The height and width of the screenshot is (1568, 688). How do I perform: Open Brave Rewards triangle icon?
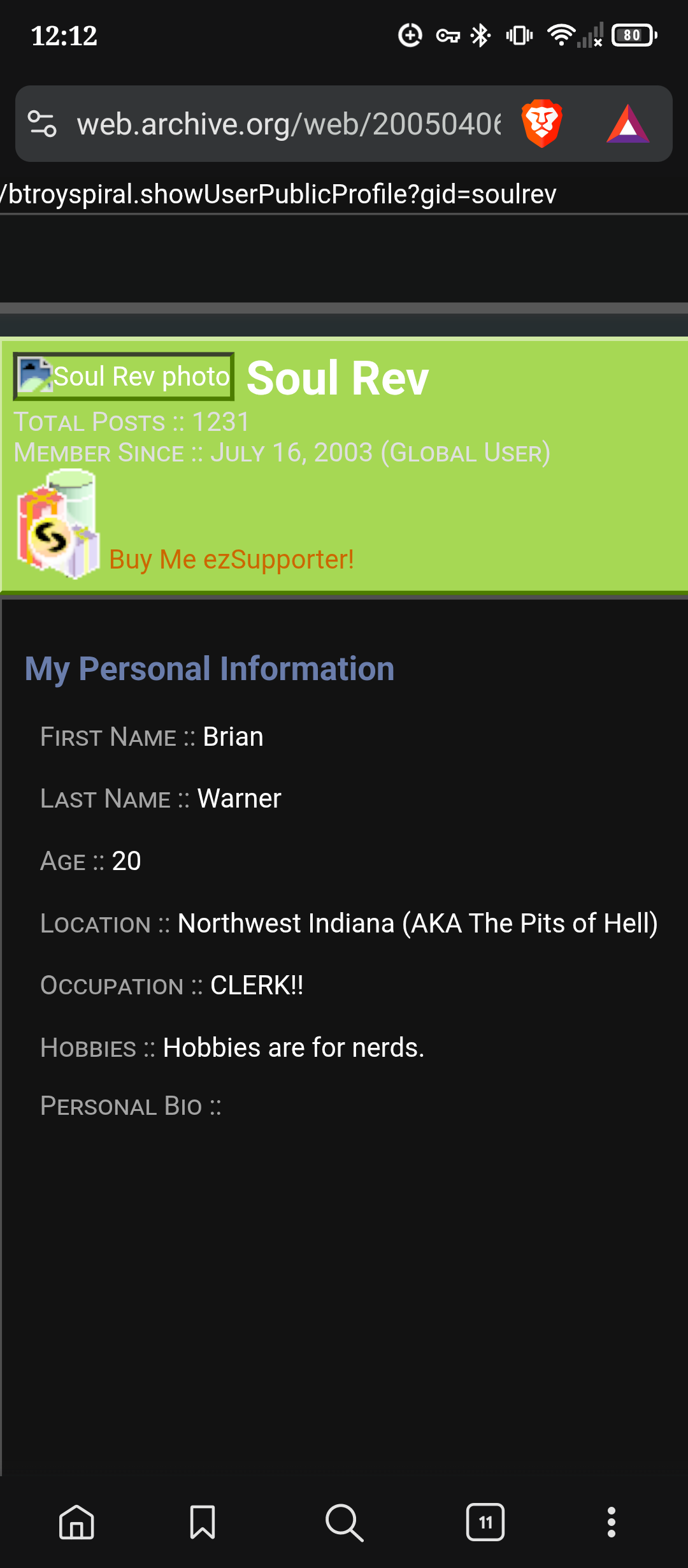627,124
